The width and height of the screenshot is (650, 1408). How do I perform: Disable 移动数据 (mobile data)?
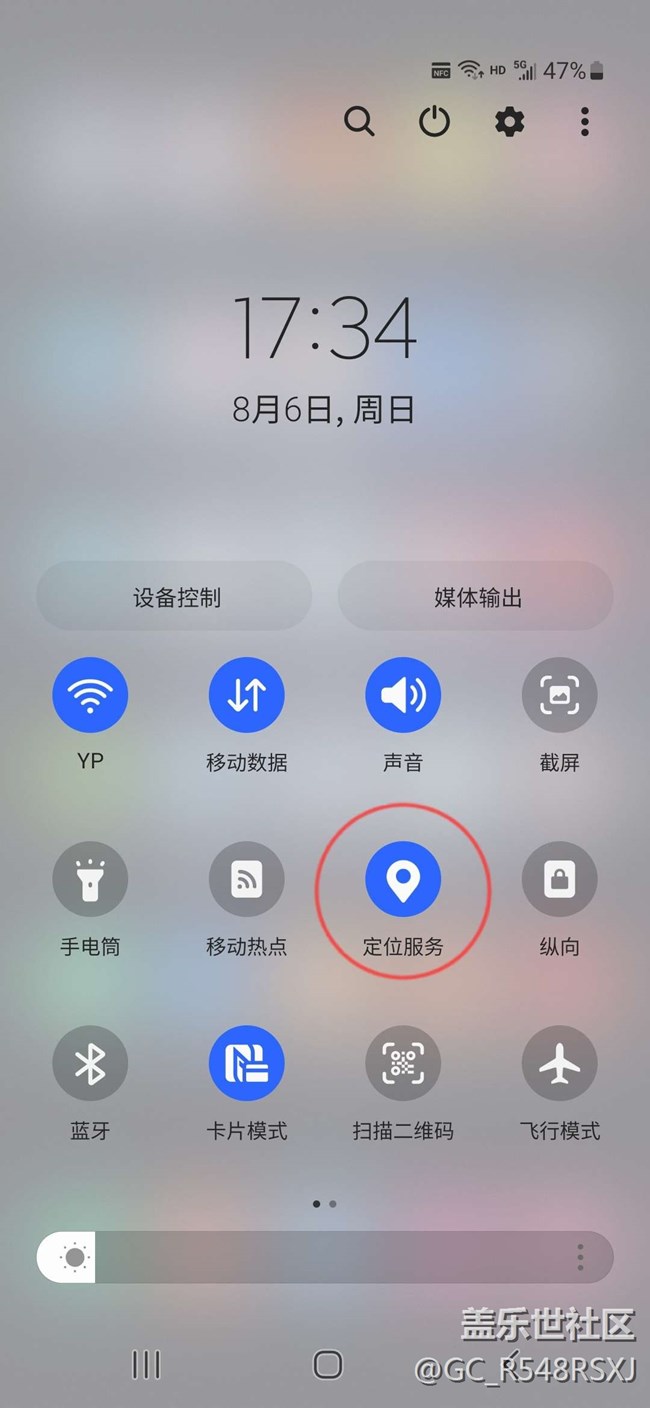pos(246,695)
